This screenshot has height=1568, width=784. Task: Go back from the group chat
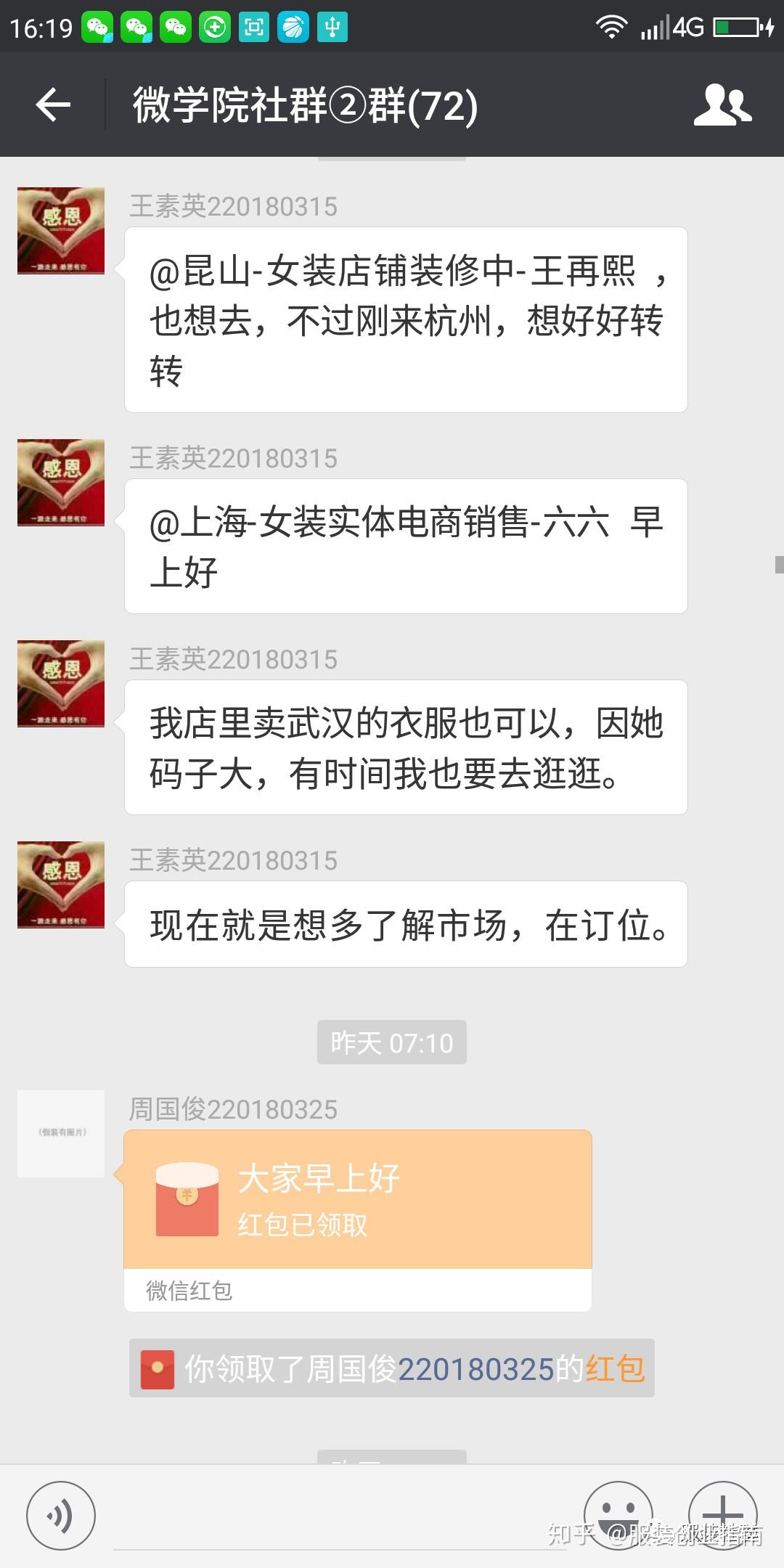pyautogui.click(x=53, y=105)
